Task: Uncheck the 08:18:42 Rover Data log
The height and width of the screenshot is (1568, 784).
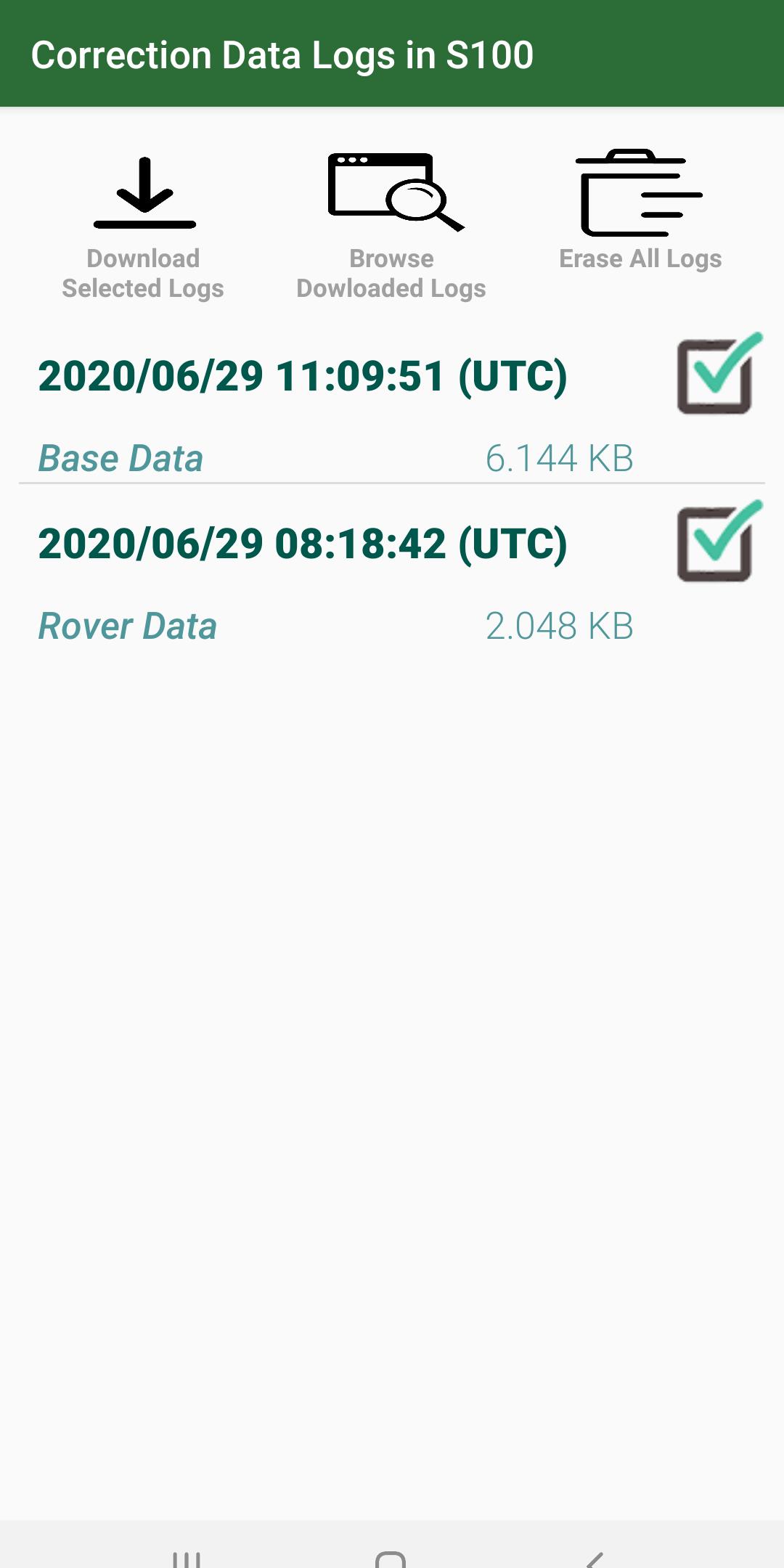Action: (x=716, y=543)
